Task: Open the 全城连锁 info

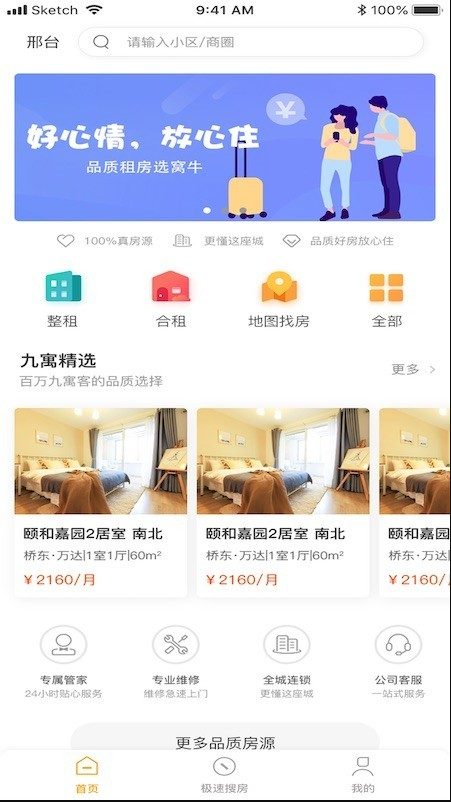Action: pyautogui.click(x=286, y=662)
